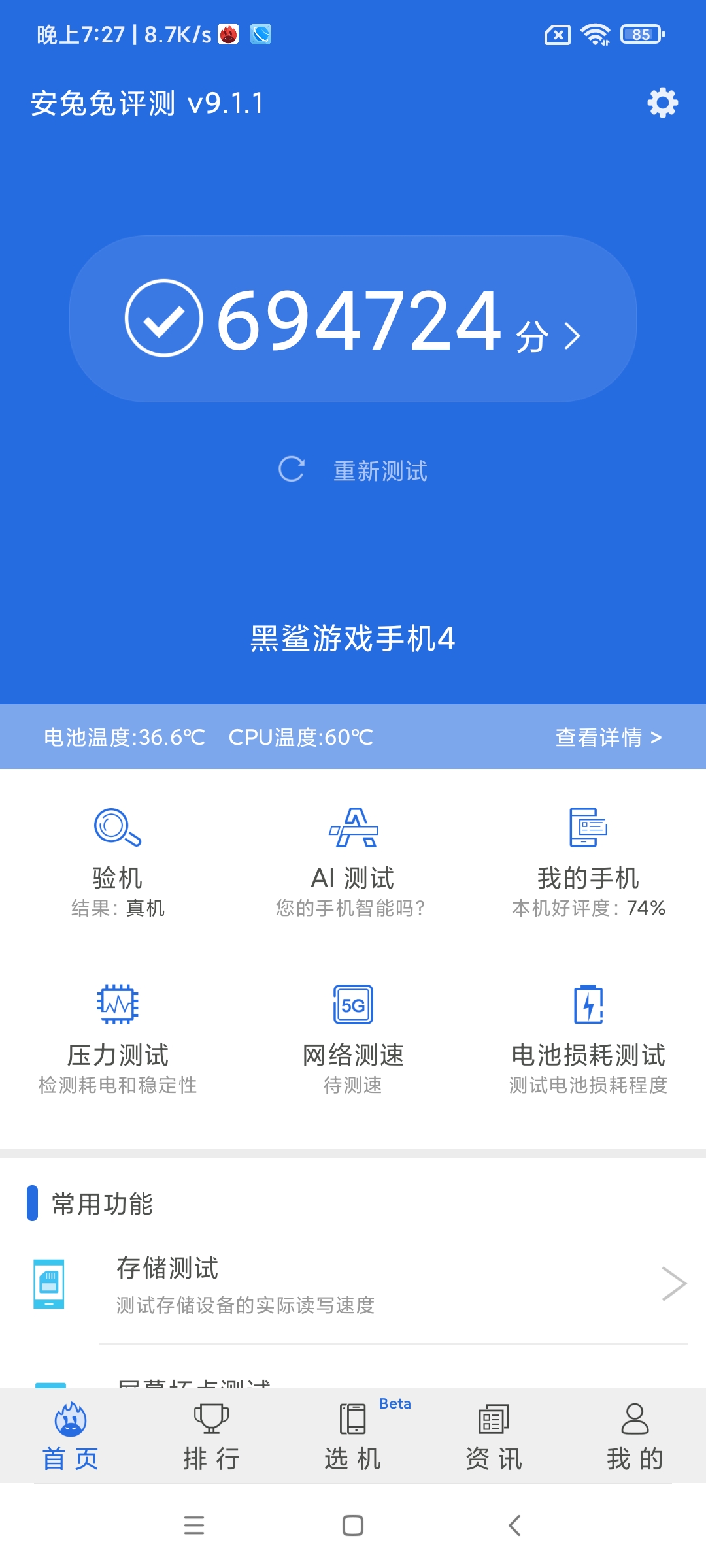Tap the system back button
The width and height of the screenshot is (706, 1568).
[514, 1526]
